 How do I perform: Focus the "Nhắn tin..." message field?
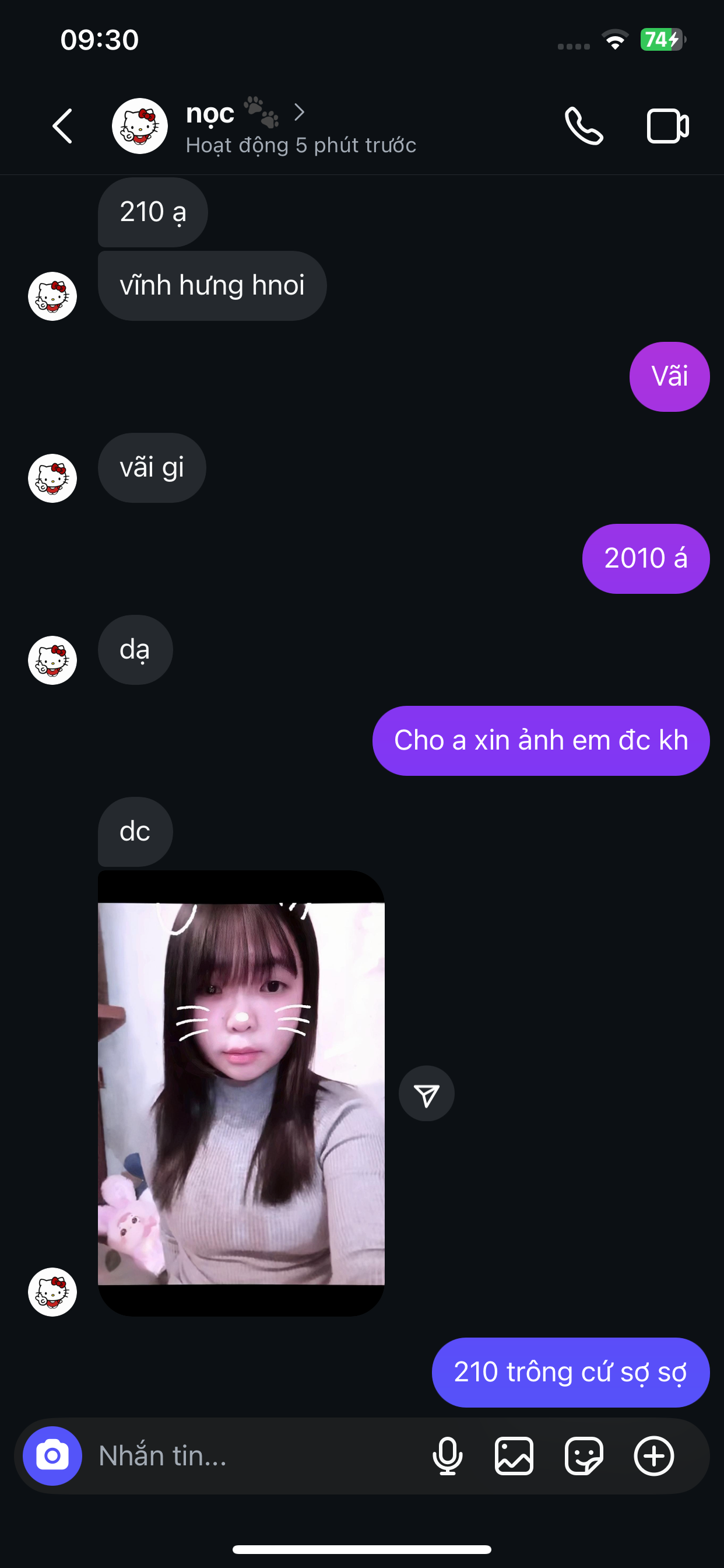coord(255,1456)
